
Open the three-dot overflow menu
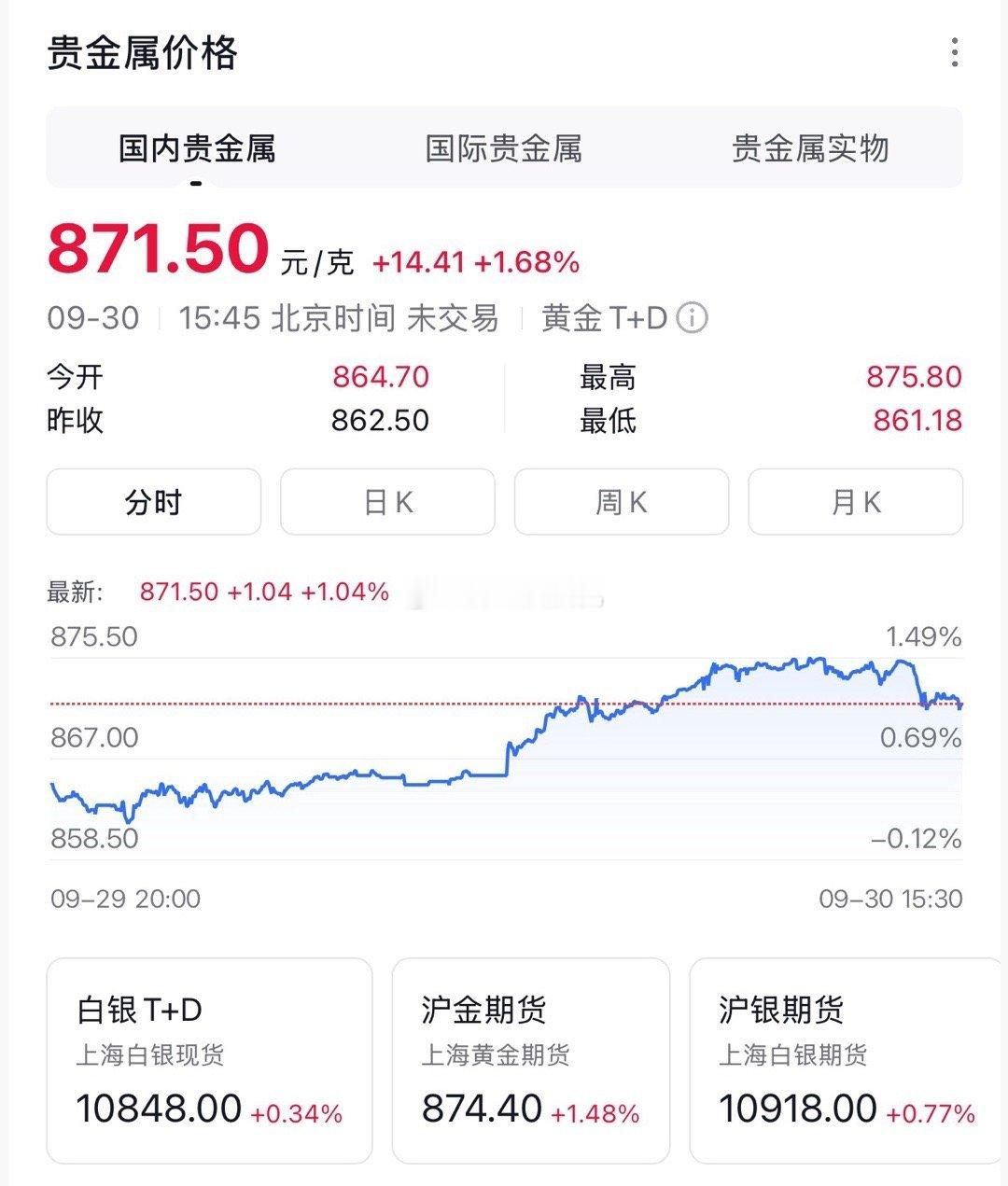pos(954,52)
